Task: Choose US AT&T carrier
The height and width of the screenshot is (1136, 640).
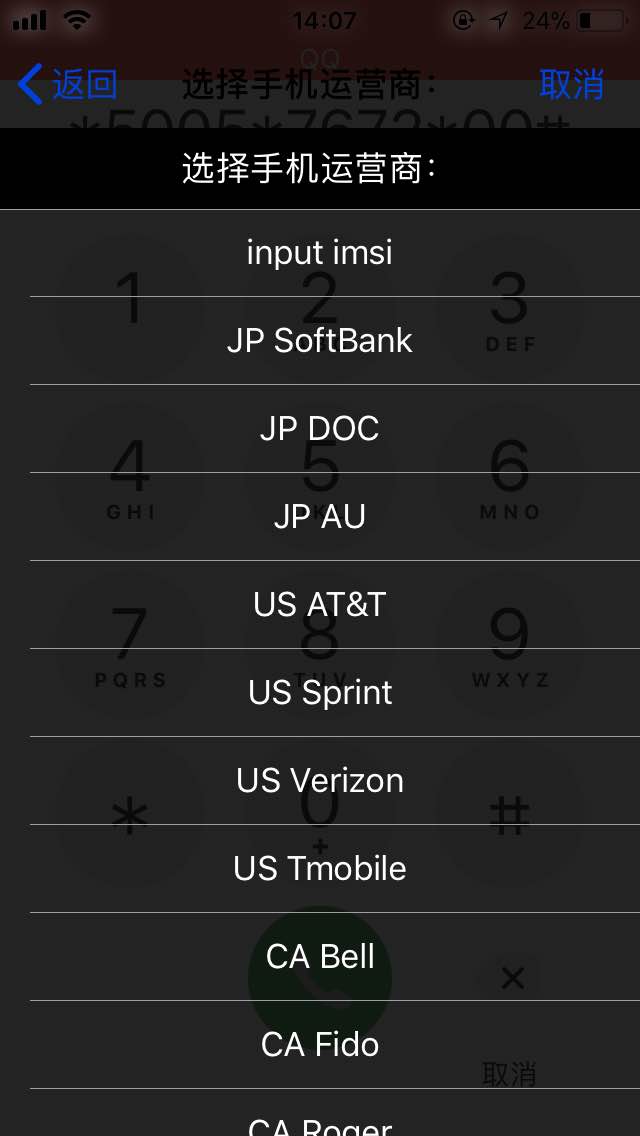Action: (x=320, y=605)
